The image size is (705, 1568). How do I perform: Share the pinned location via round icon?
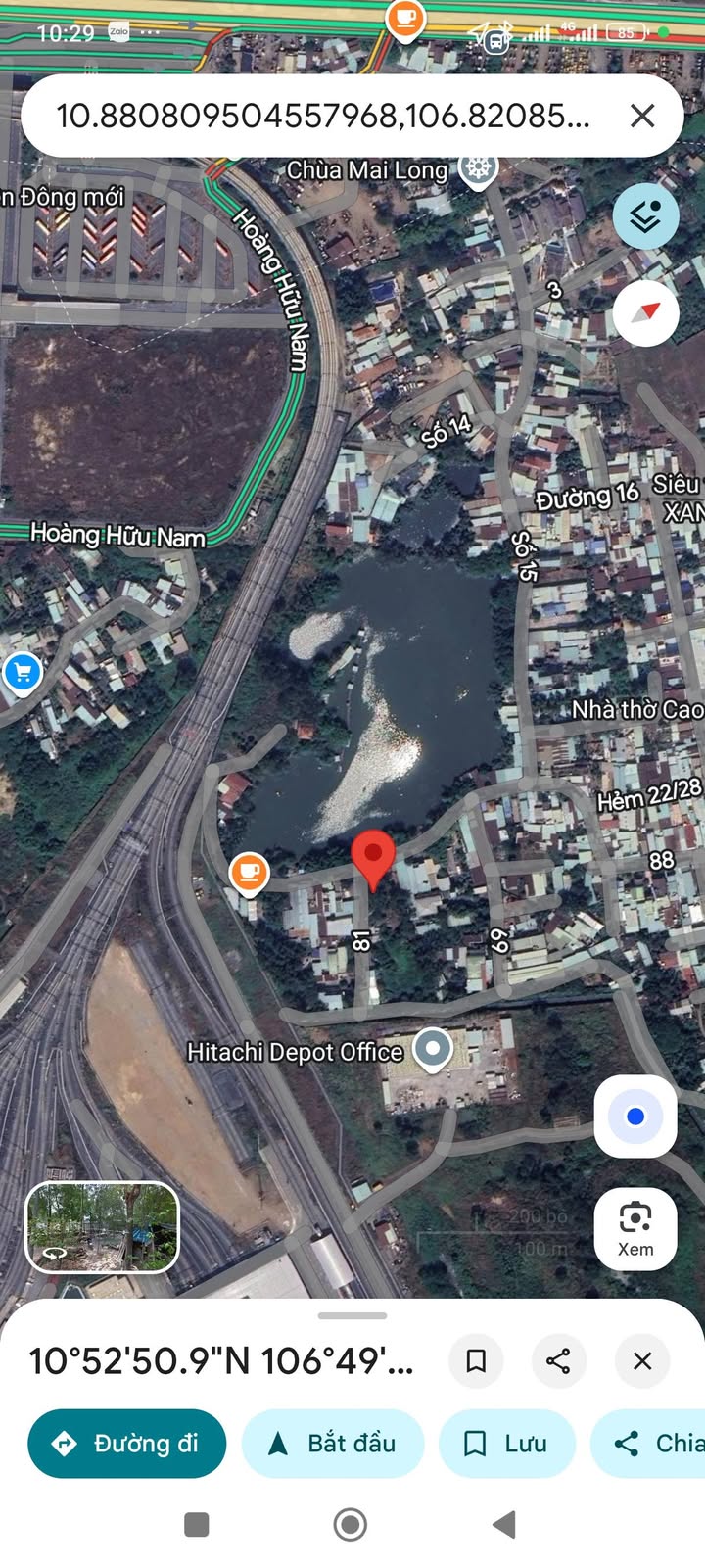[x=558, y=1360]
